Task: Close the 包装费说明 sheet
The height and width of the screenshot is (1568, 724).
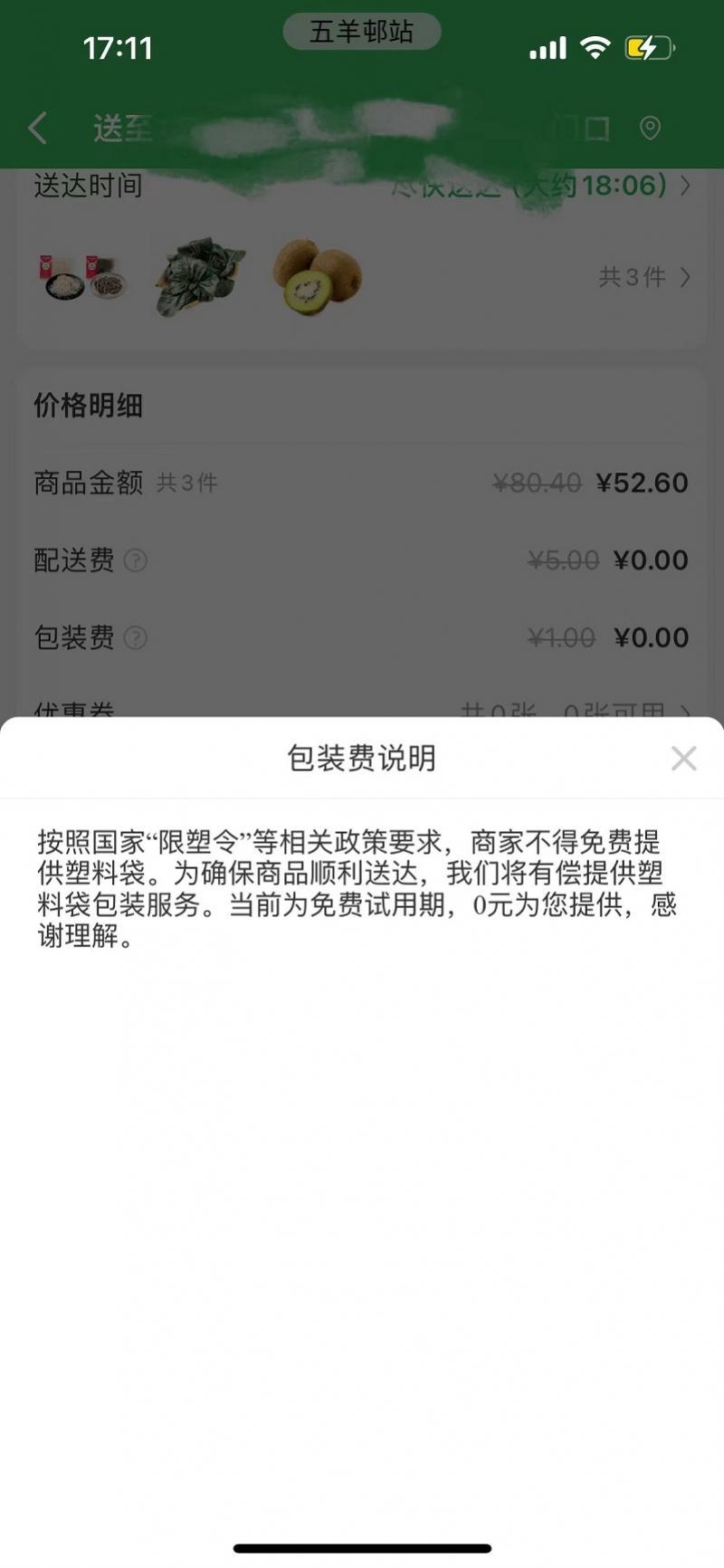Action: [683, 758]
